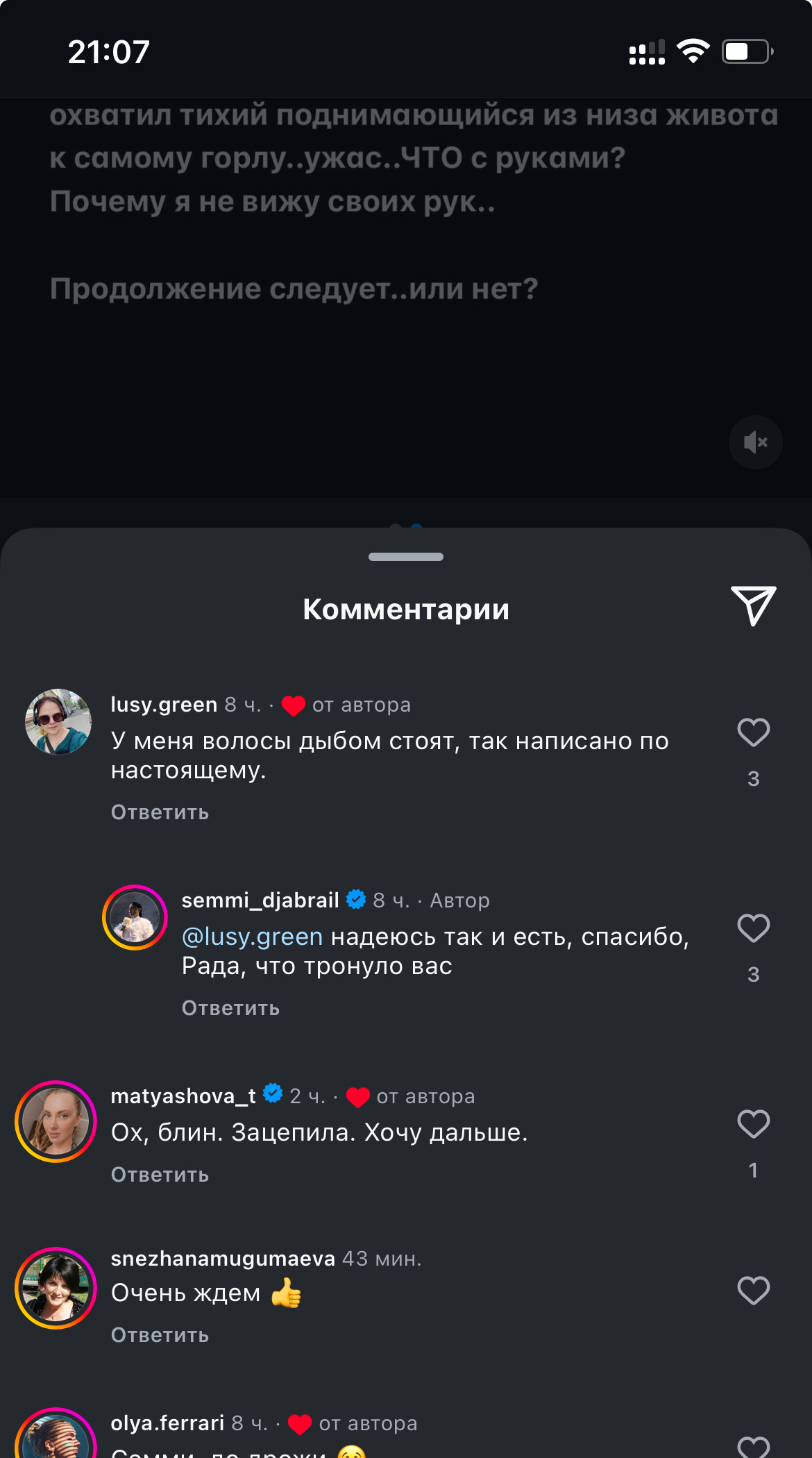Image resolution: width=812 pixels, height=1458 pixels.
Task: Reply to semmi_djabrail's comment
Action: [x=230, y=1008]
